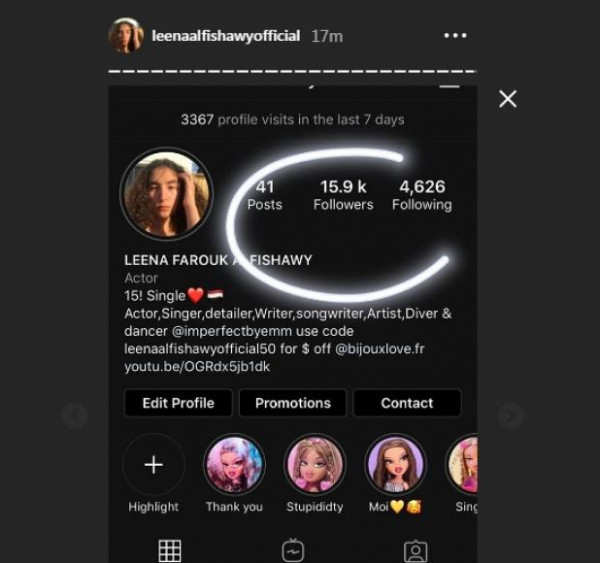Go to the next story

coord(511,415)
